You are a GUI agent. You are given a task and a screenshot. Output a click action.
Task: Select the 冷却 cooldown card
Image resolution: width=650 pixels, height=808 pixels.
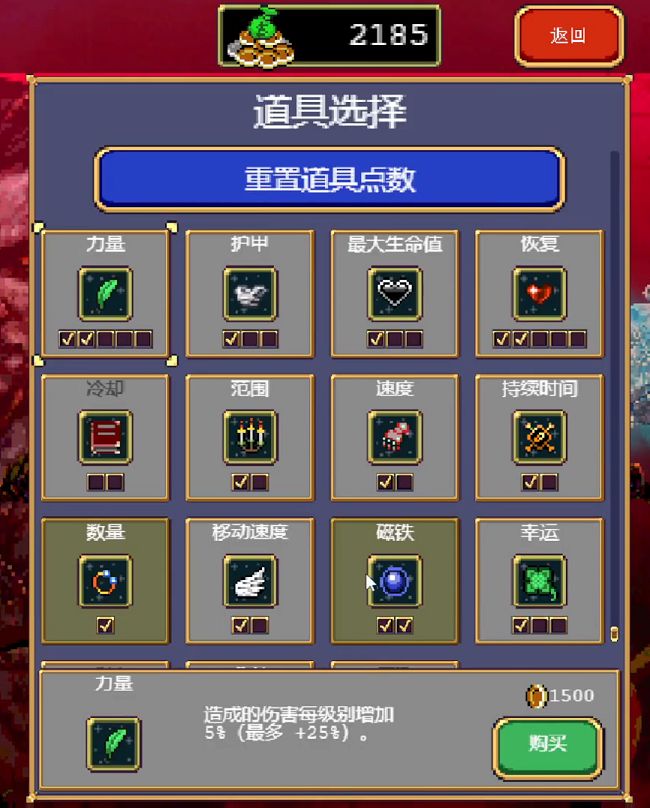pyautogui.click(x=106, y=437)
